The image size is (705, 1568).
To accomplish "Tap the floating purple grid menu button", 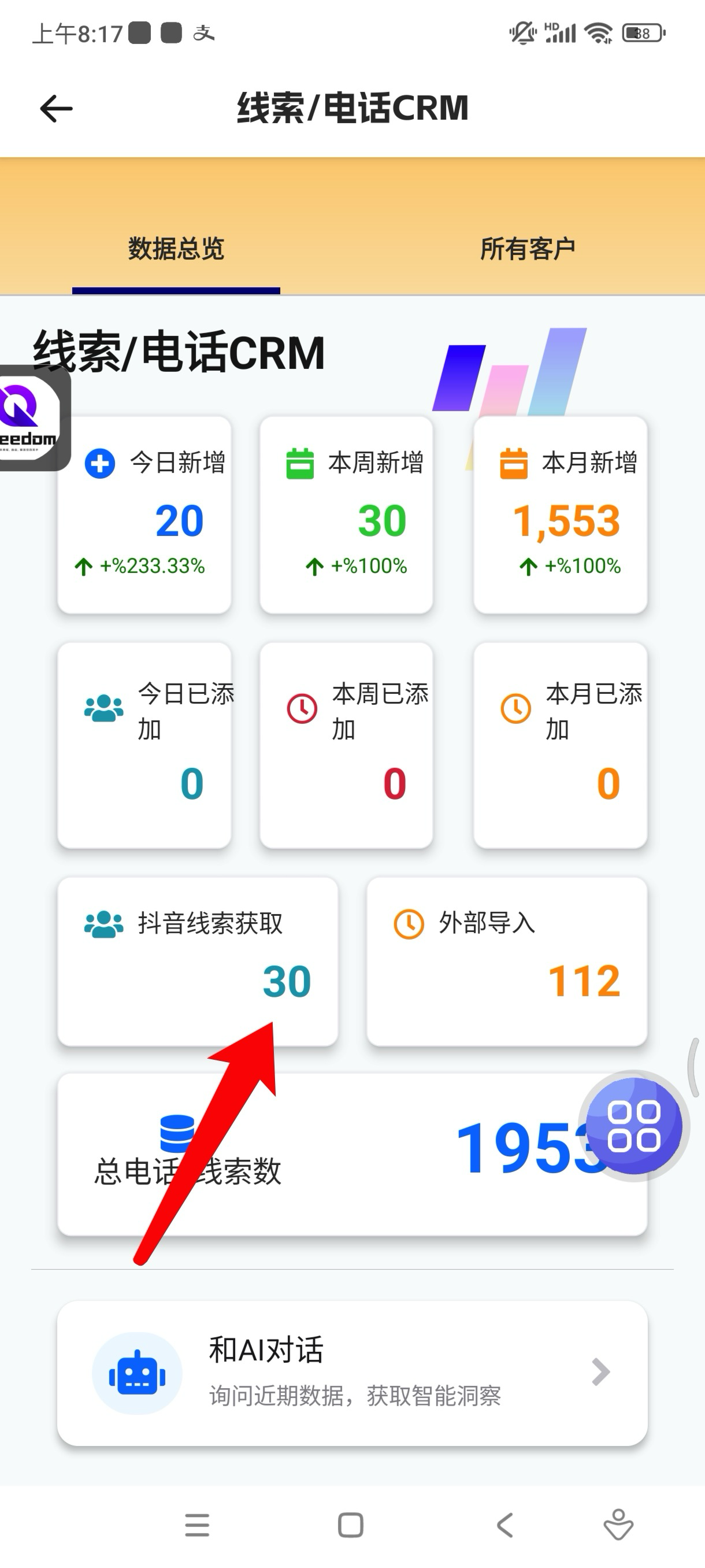I will [633, 1126].
